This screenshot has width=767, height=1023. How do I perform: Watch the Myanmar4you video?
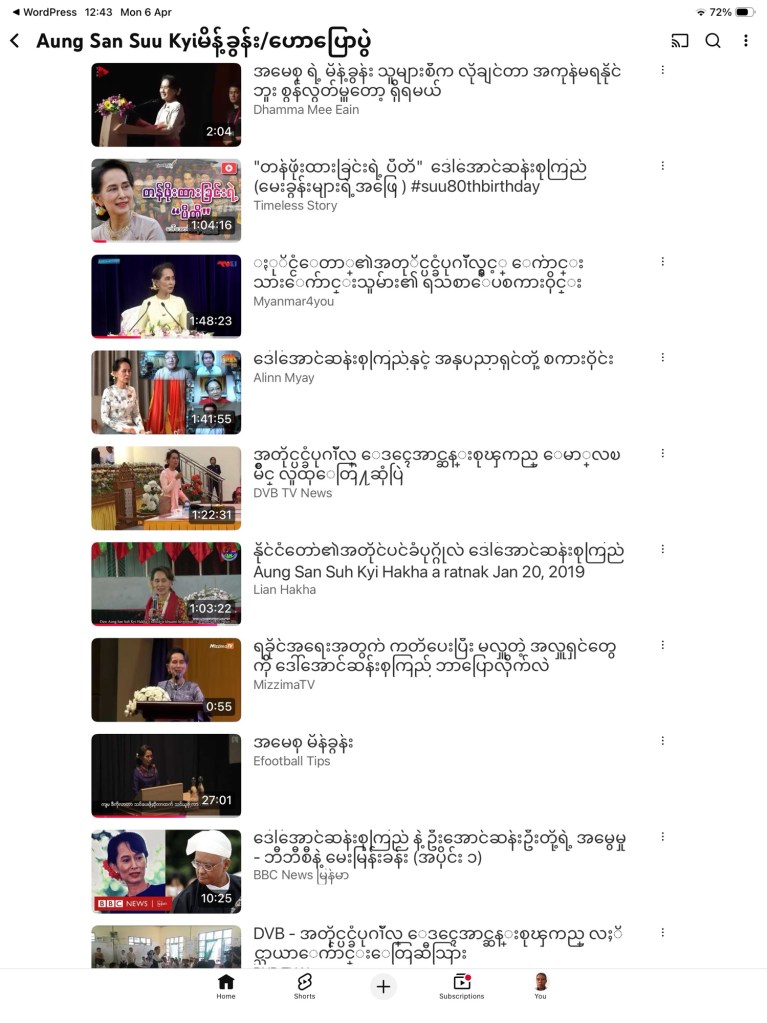tap(166, 297)
